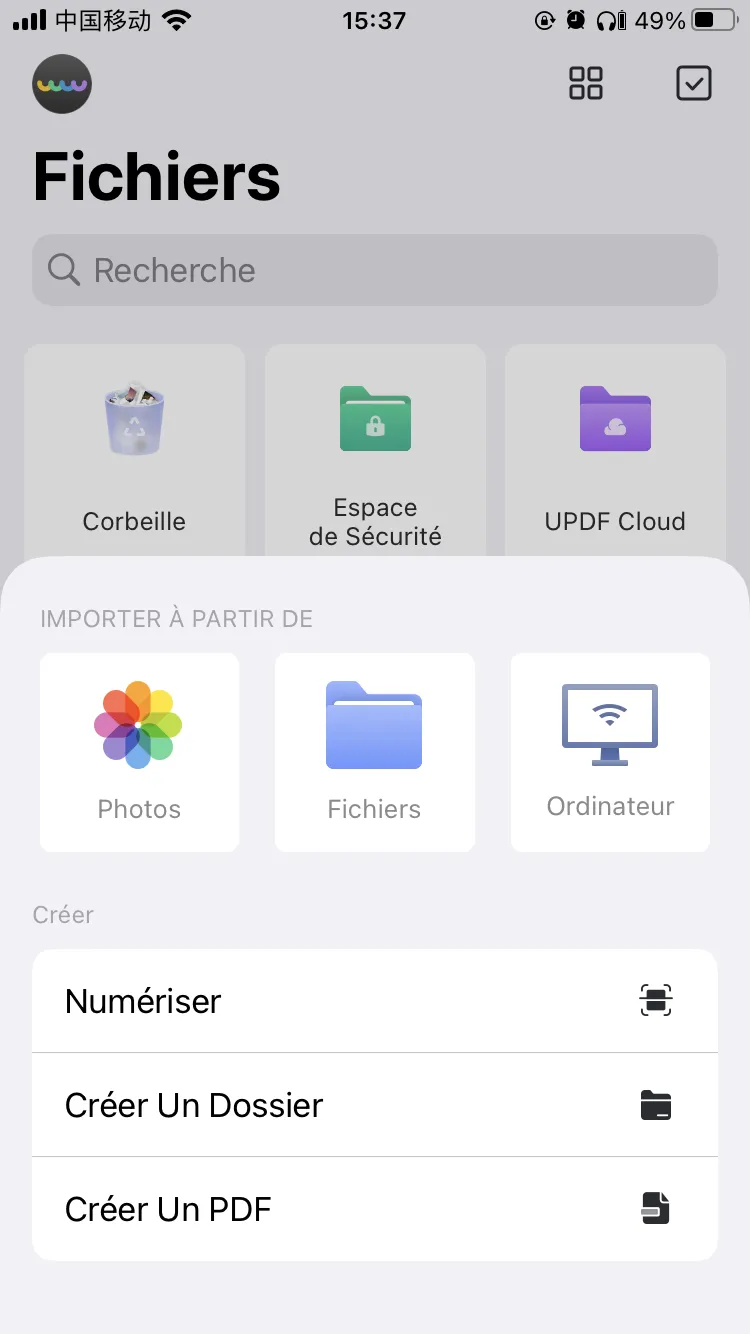Select the IMPORTER À PARTIR DE section header

[176, 618]
